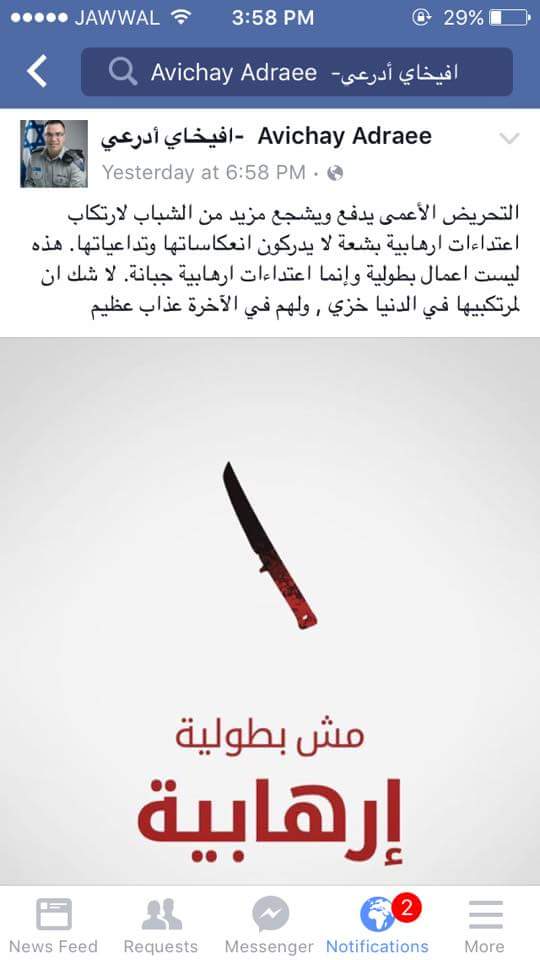Select the Notifications tab
This screenshot has width=540, height=960.
coord(378,925)
